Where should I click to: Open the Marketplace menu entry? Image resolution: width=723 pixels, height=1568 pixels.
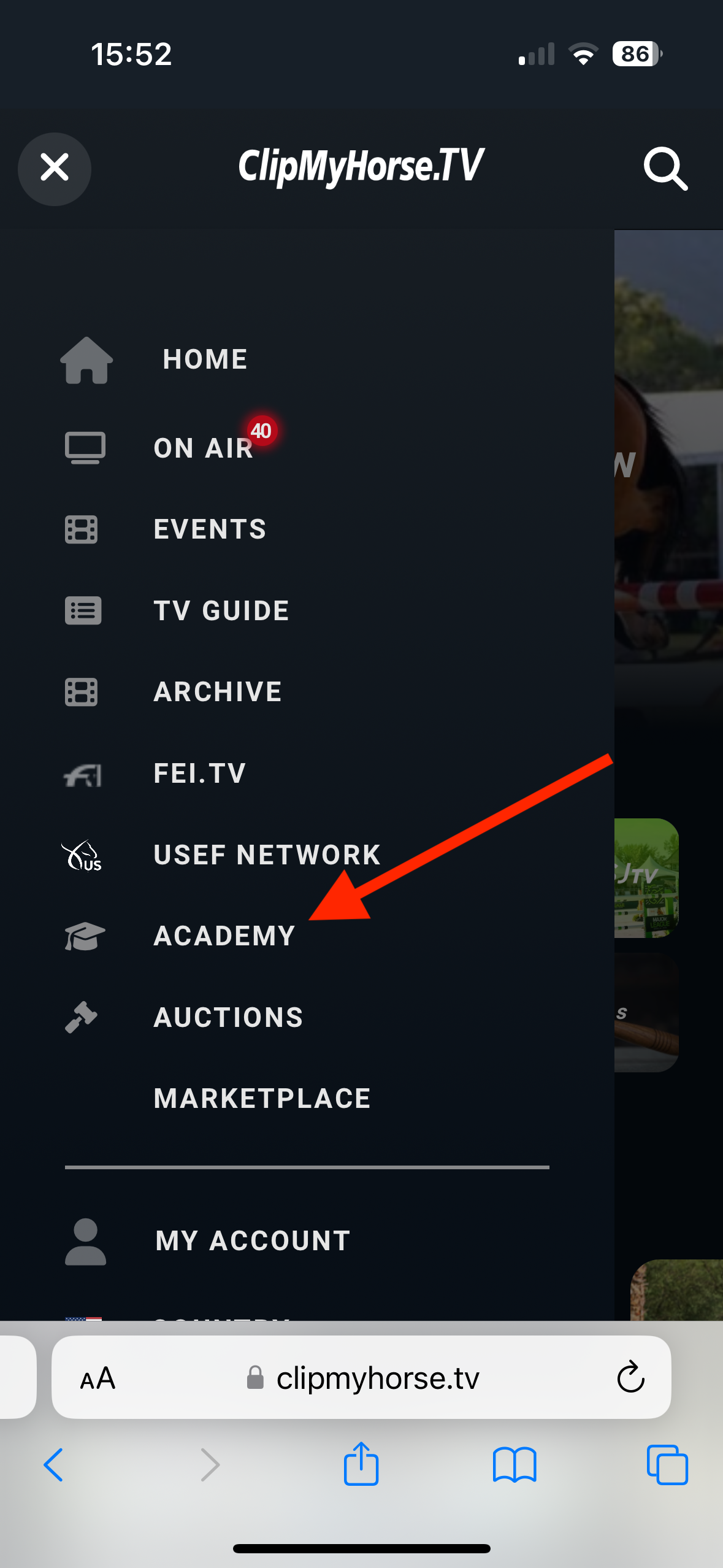pos(262,1097)
